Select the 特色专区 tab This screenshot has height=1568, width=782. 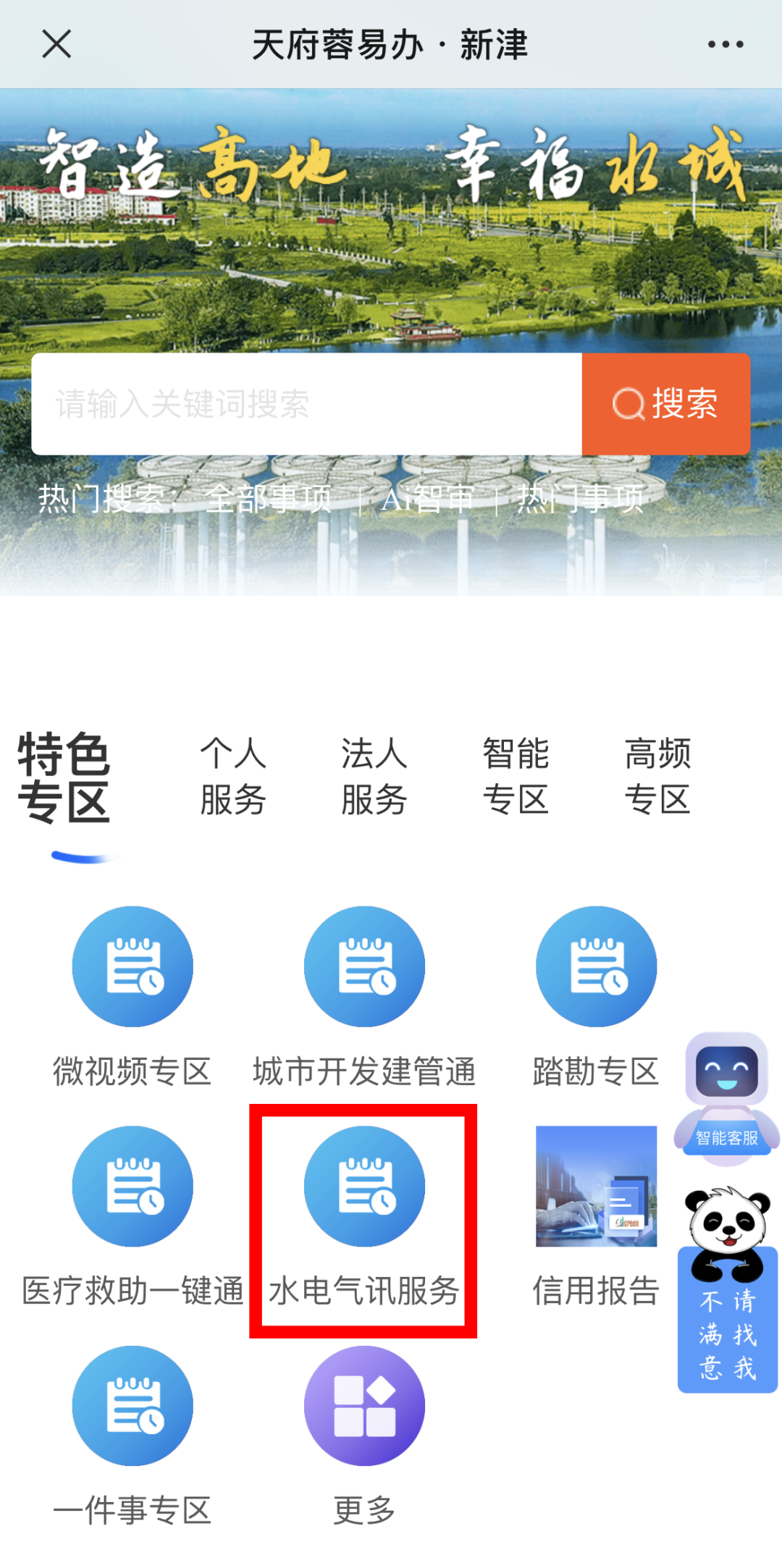click(64, 777)
